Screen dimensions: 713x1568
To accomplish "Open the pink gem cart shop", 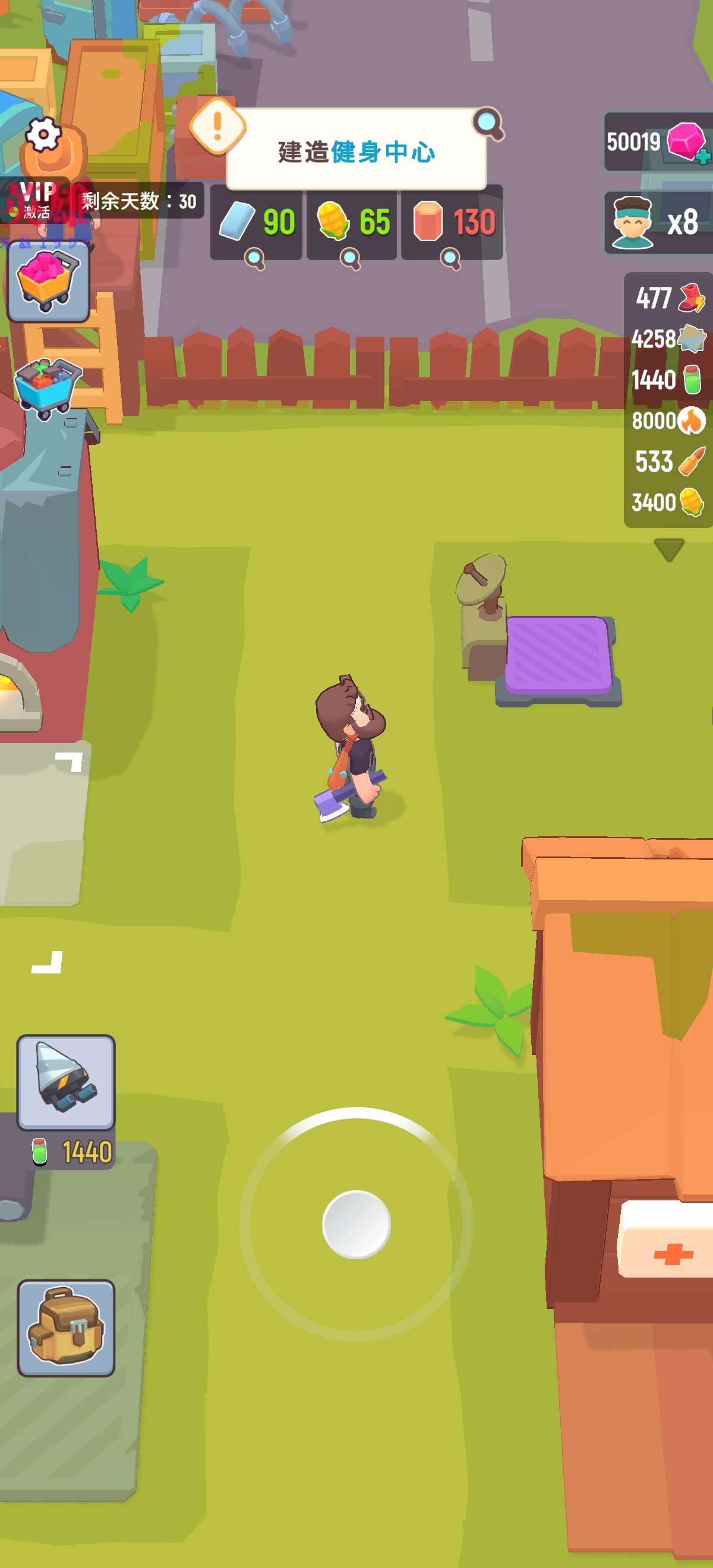I will (x=48, y=280).
